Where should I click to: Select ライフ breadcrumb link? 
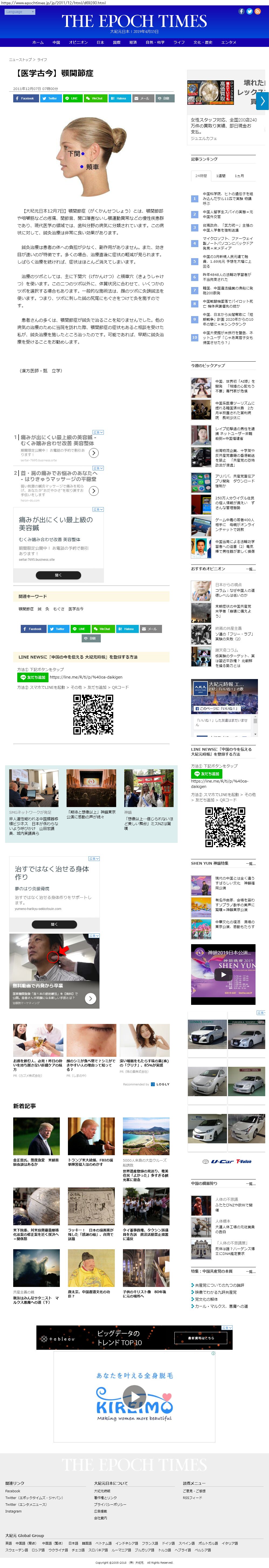click(x=42, y=60)
